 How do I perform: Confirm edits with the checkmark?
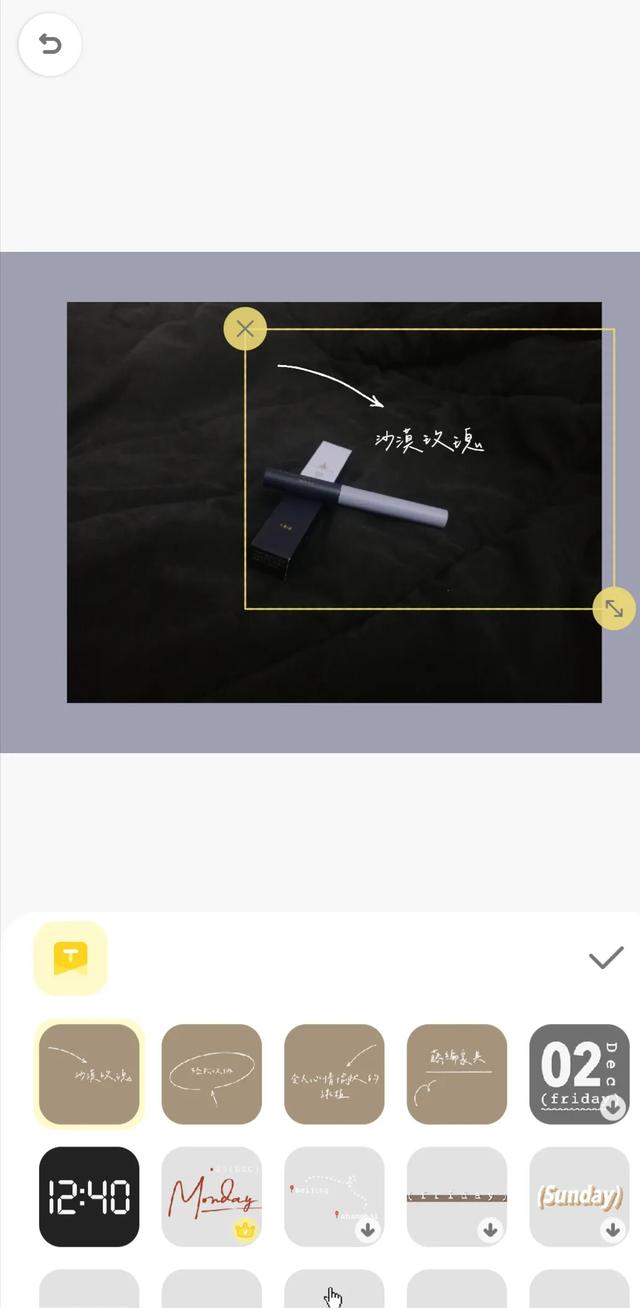click(x=606, y=958)
